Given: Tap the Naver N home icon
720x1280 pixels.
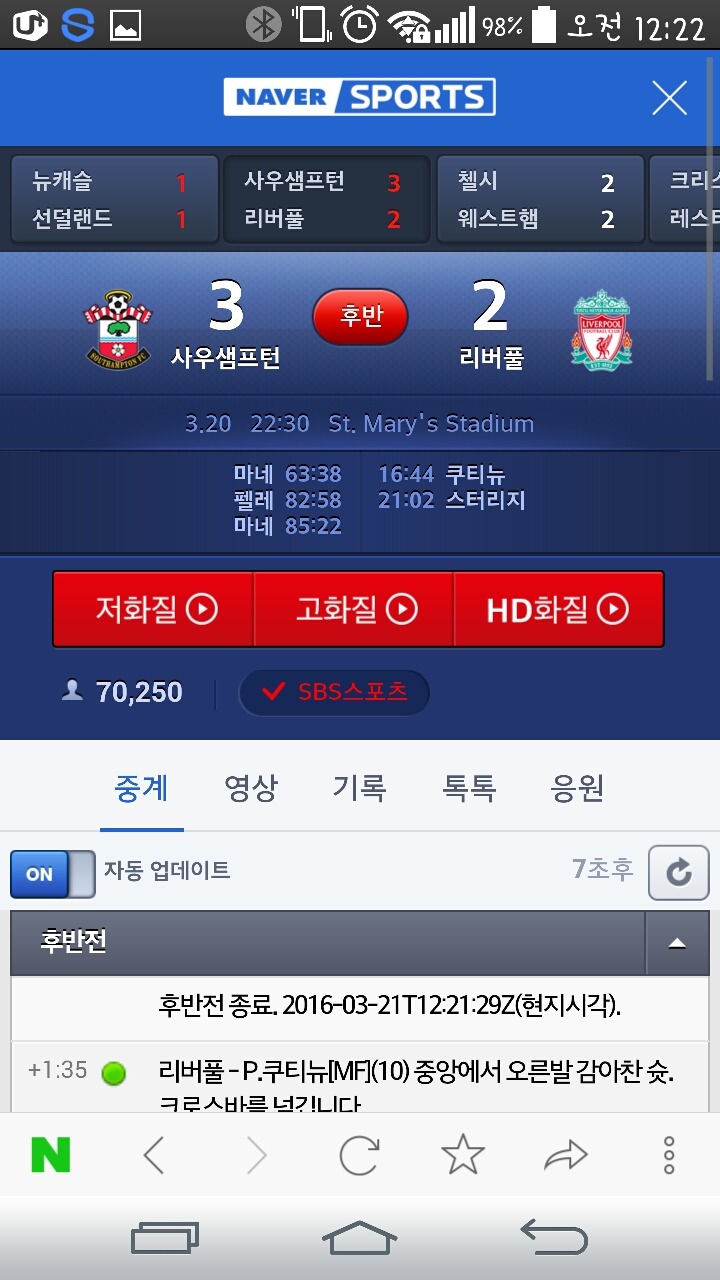Looking at the screenshot, I should coord(51,1156).
